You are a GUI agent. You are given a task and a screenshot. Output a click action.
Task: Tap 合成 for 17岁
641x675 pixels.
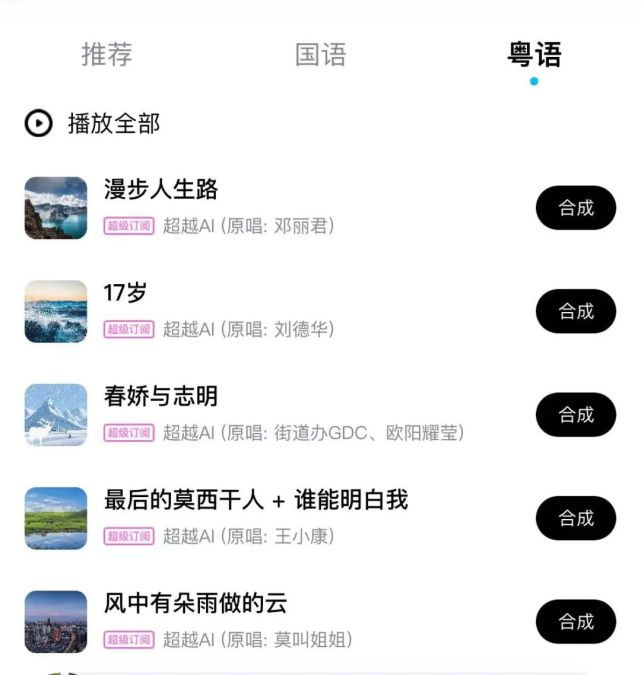coord(576,311)
